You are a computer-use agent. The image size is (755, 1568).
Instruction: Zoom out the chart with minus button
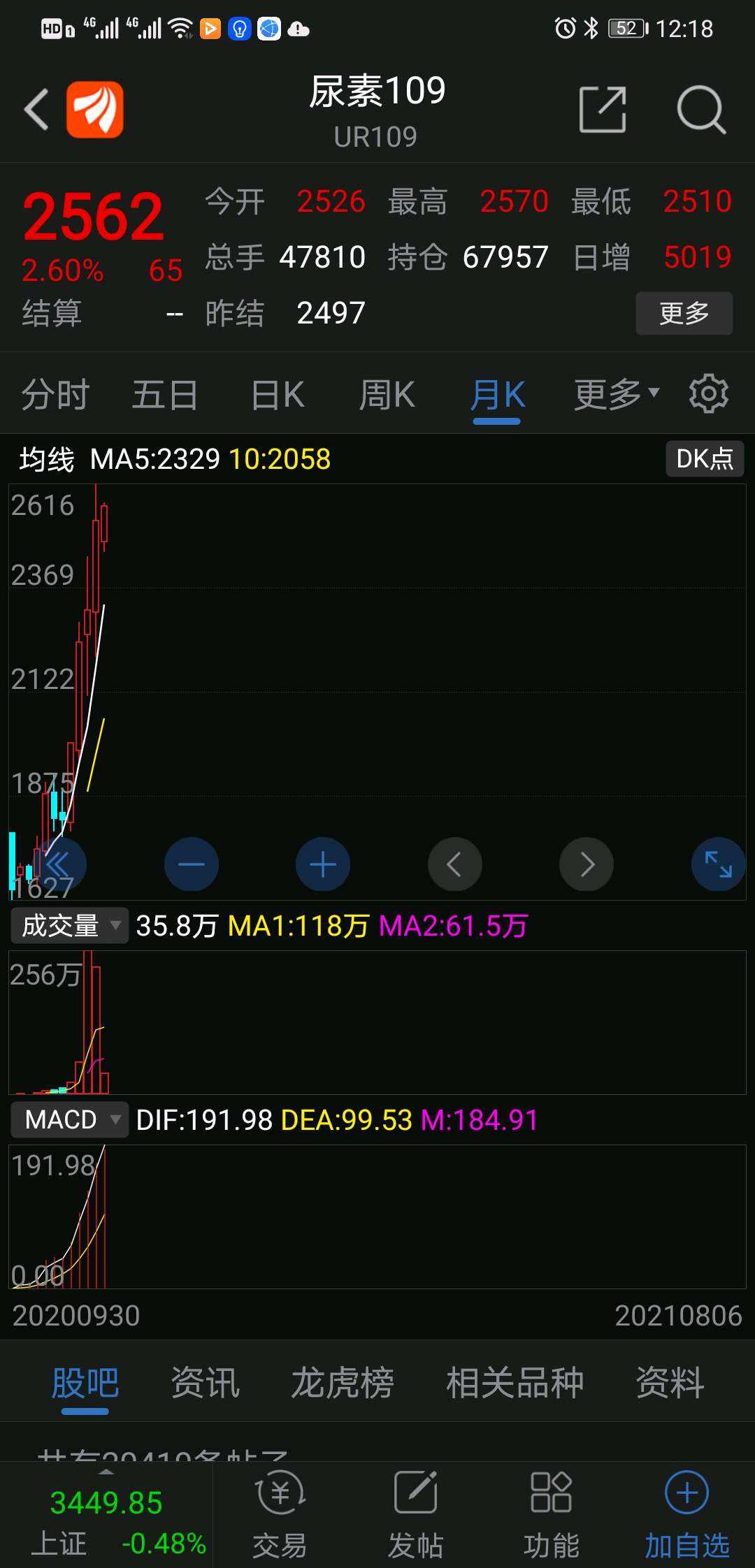tap(192, 864)
